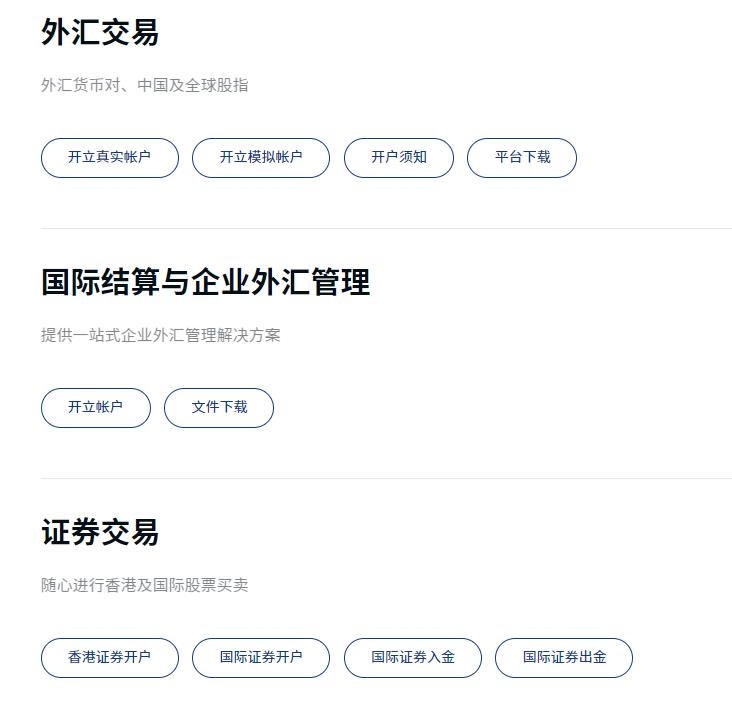This screenshot has width=732, height=717.
Task: Open a demo account via 开立模拟帐户
Action: [x=261, y=158]
